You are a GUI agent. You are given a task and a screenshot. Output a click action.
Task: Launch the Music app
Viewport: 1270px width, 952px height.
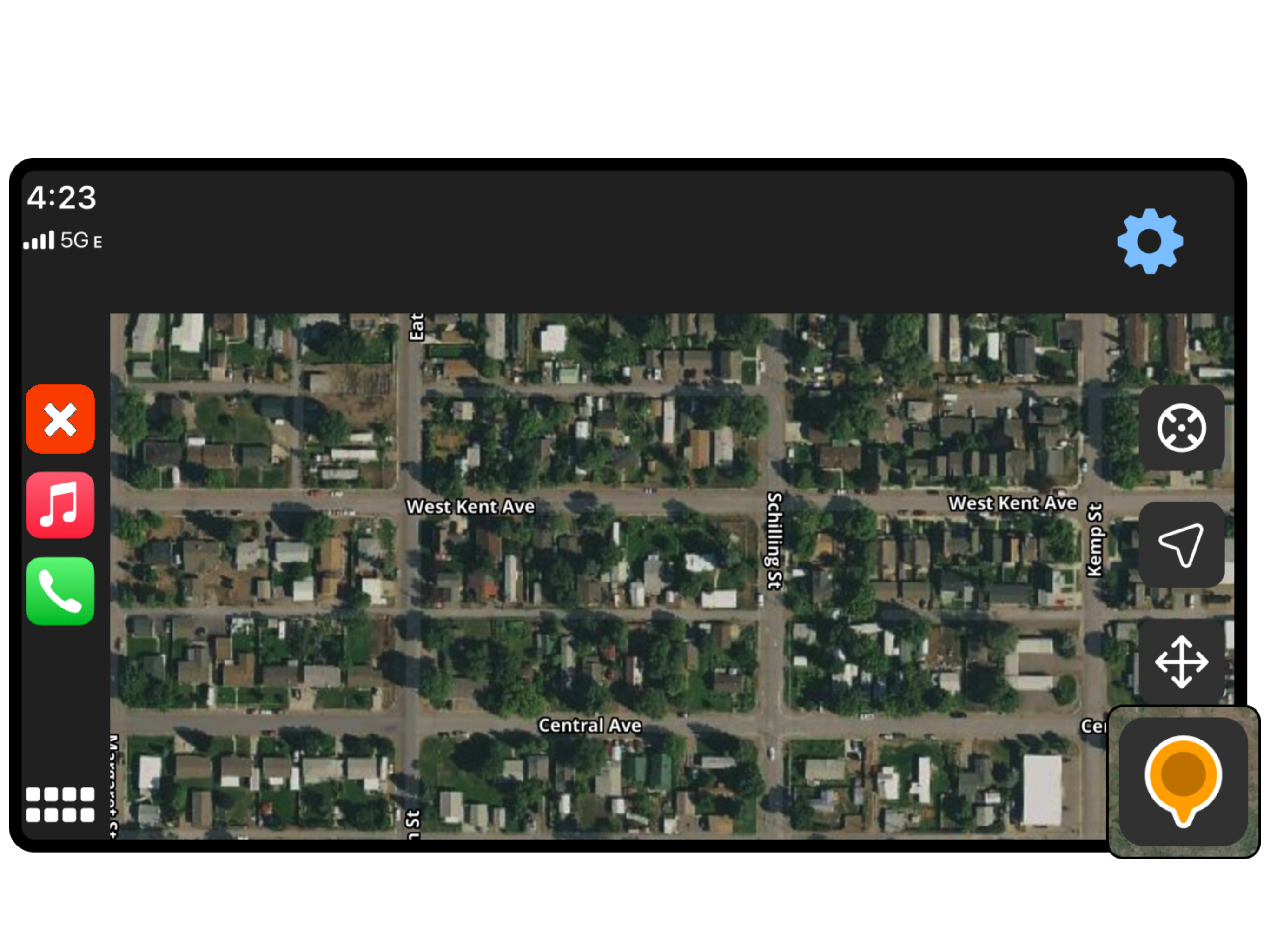pyautogui.click(x=60, y=505)
